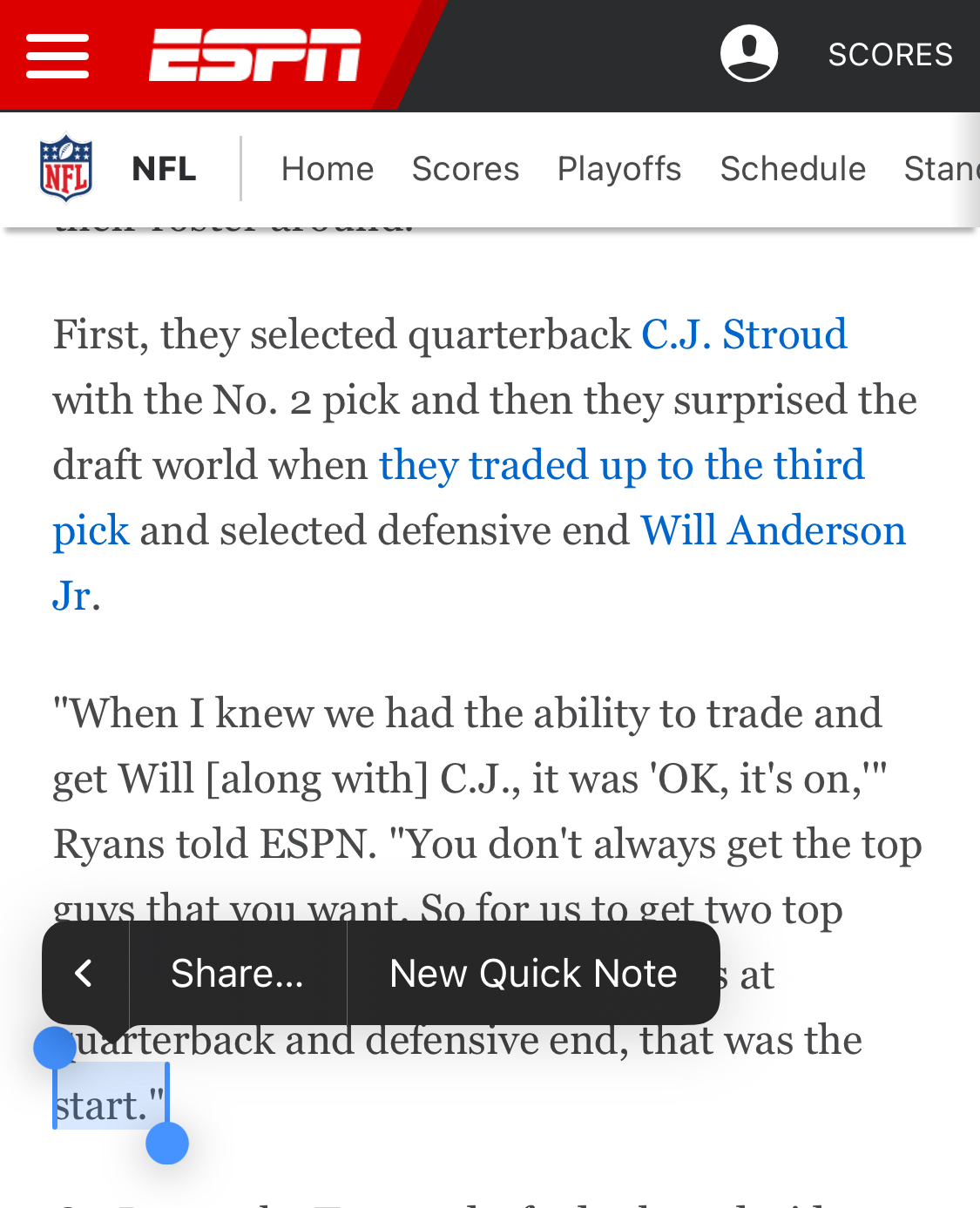Create a New Quick Note from selection

click(x=533, y=973)
